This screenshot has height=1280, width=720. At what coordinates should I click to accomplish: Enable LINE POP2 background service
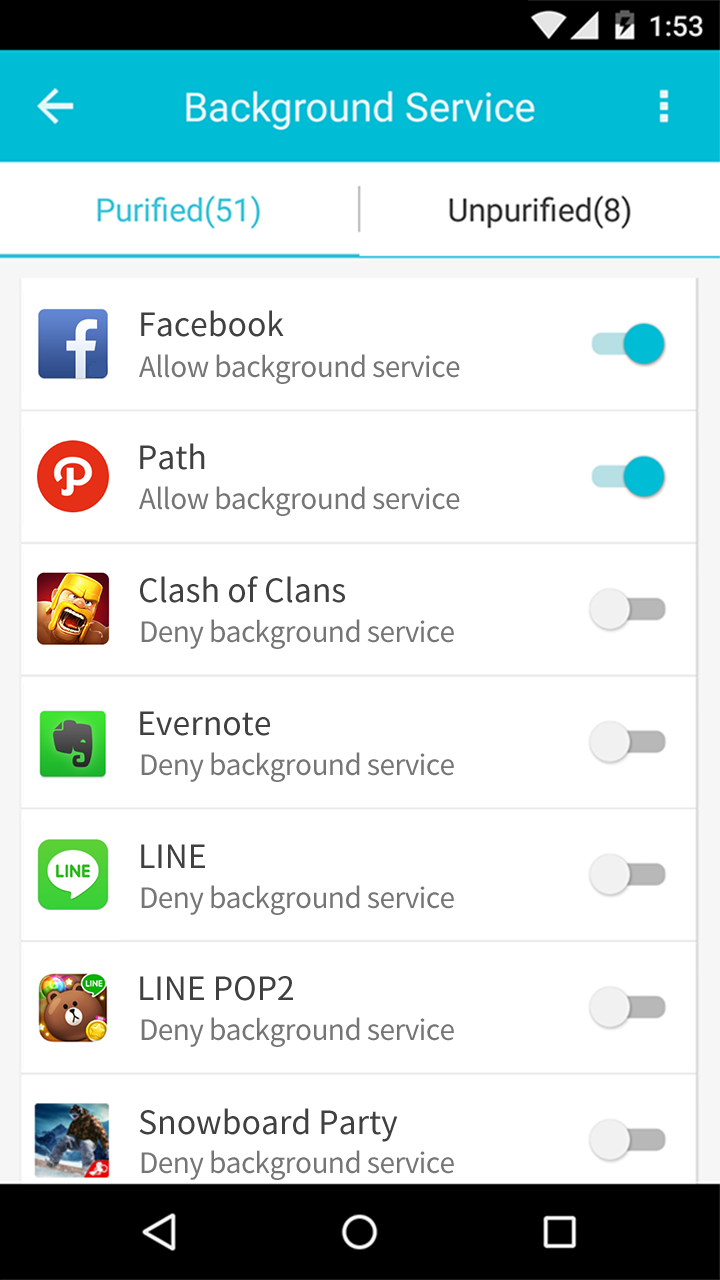point(628,1007)
